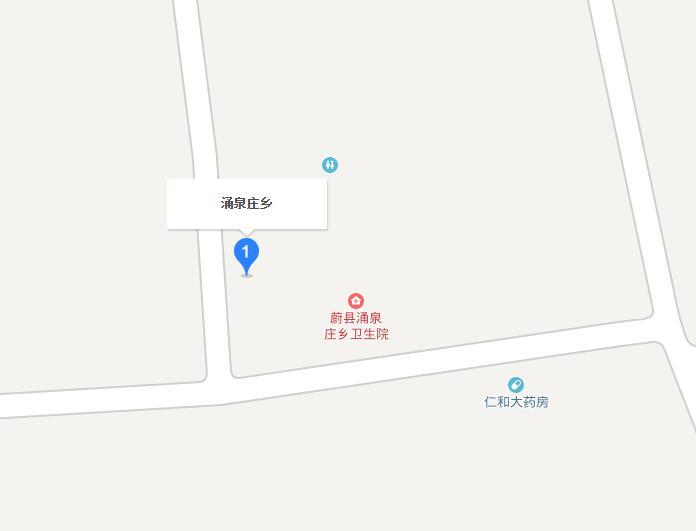The image size is (696, 531).
Task: Tap the blue location marker numbered 1
Action: click(x=246, y=254)
